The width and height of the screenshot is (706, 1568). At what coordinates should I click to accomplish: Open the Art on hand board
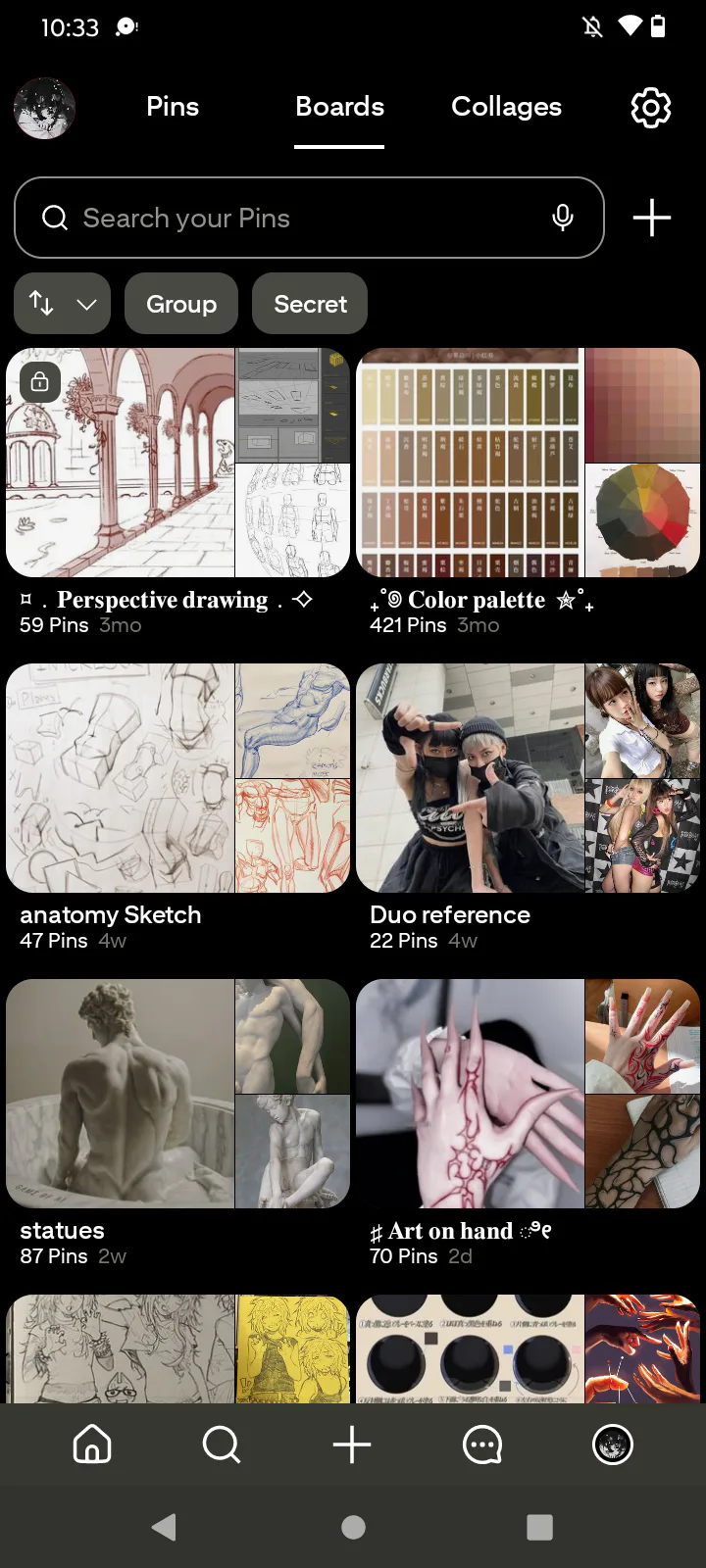[x=528, y=1095]
